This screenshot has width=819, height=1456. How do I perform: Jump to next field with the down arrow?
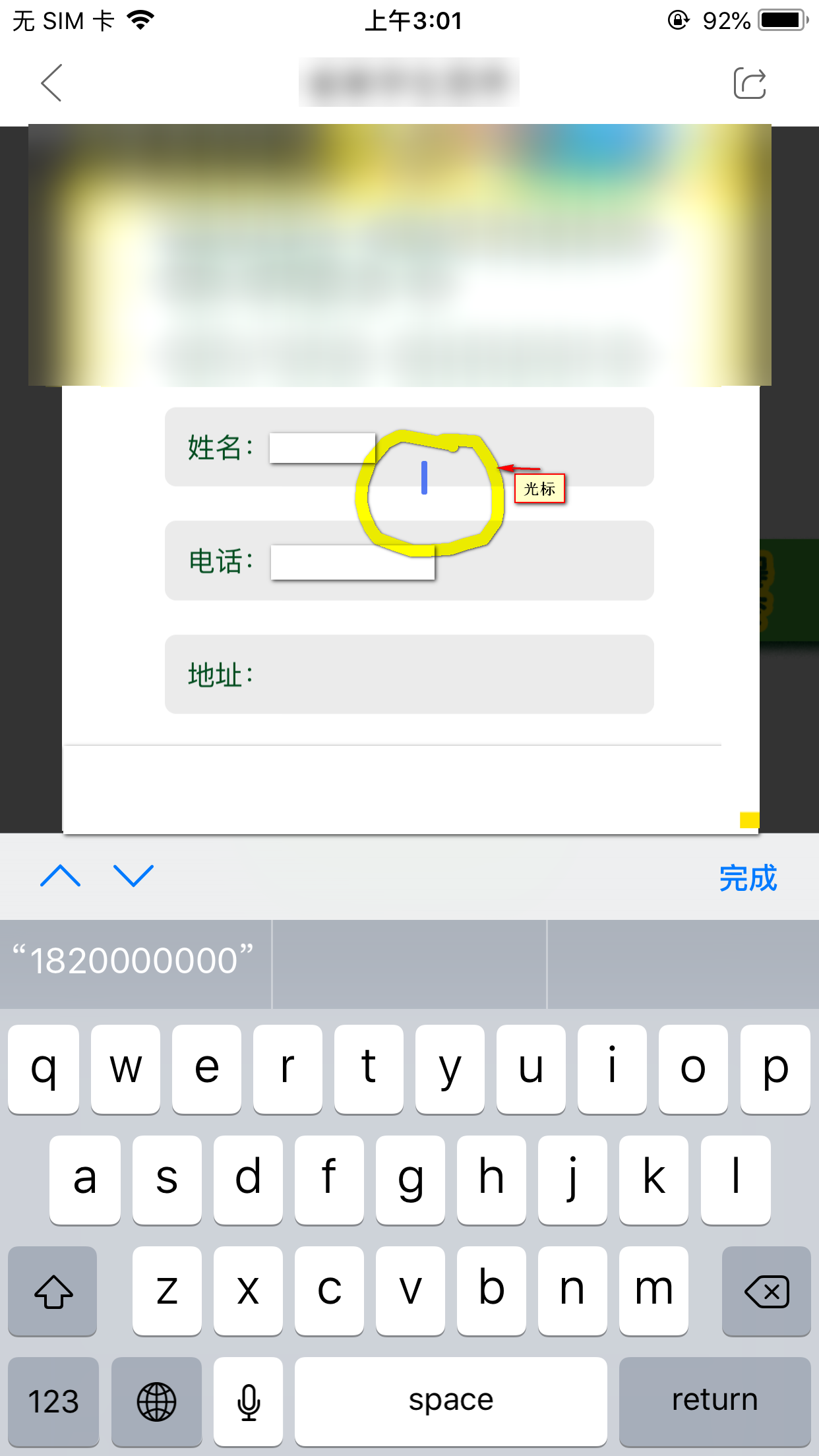pyautogui.click(x=133, y=876)
